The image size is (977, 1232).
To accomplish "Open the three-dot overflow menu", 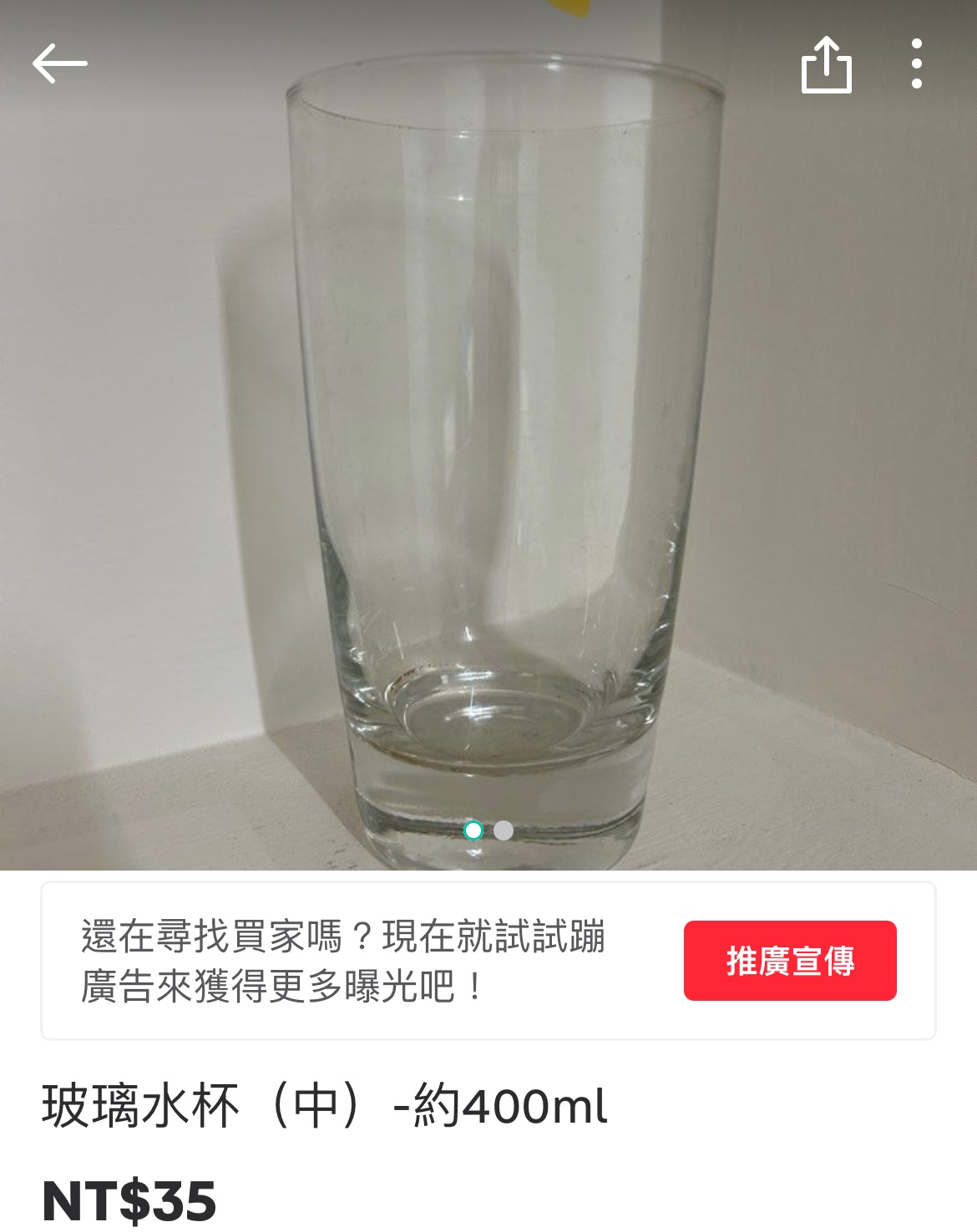I will (x=916, y=63).
